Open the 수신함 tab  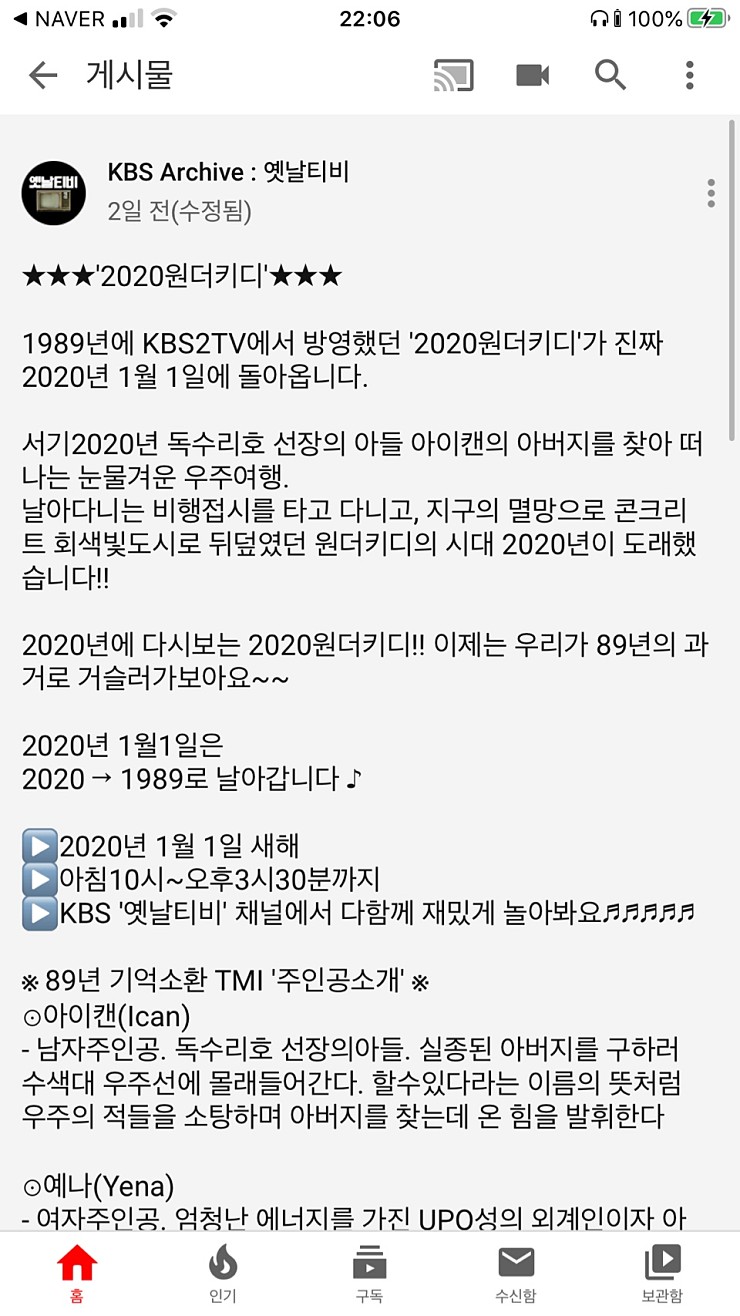pos(516,1273)
